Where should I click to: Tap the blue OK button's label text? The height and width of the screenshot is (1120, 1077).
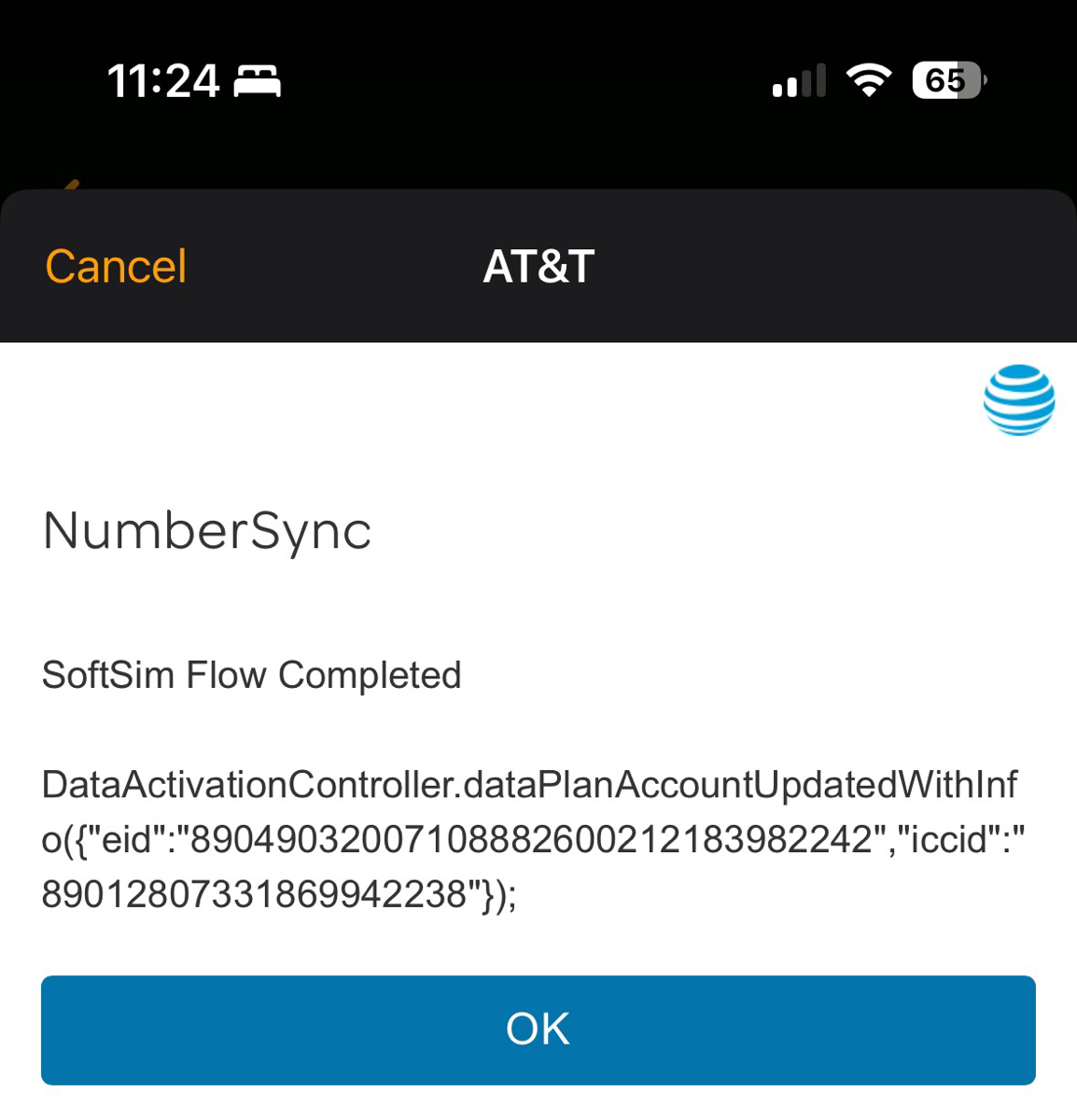(x=538, y=1027)
